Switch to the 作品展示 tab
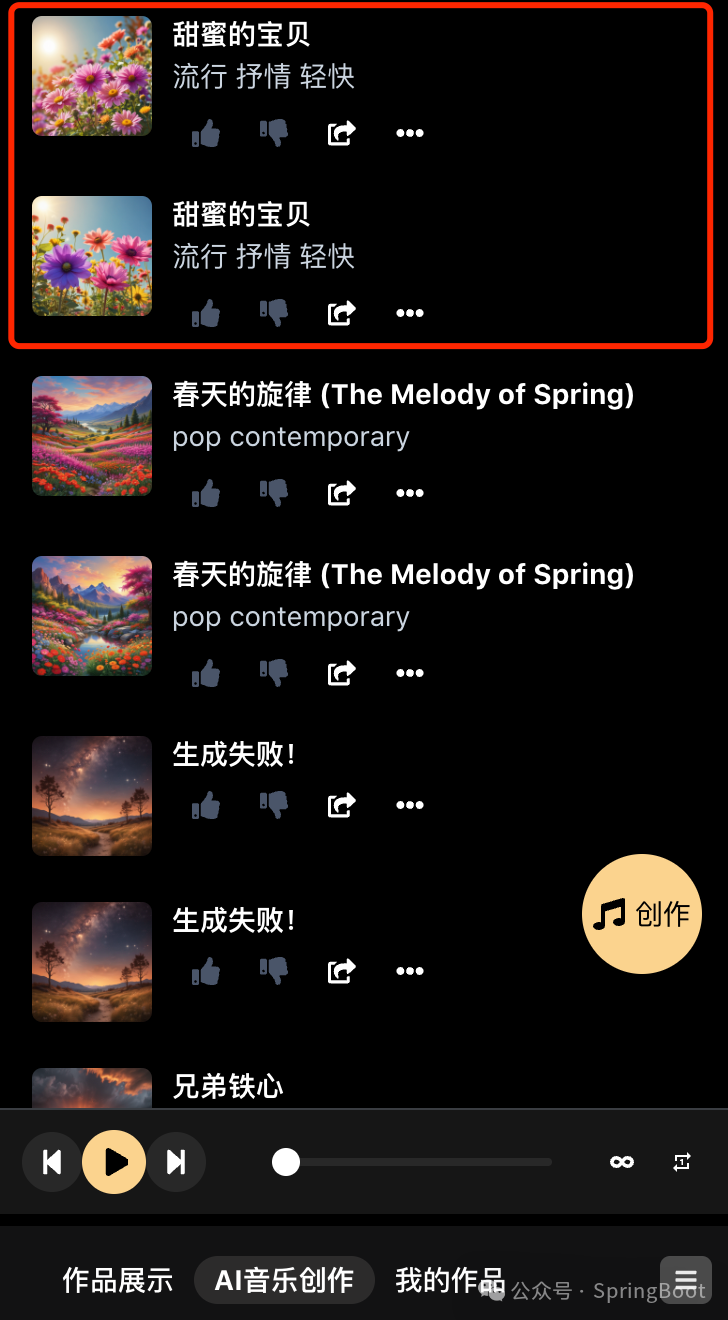 pos(118,1280)
